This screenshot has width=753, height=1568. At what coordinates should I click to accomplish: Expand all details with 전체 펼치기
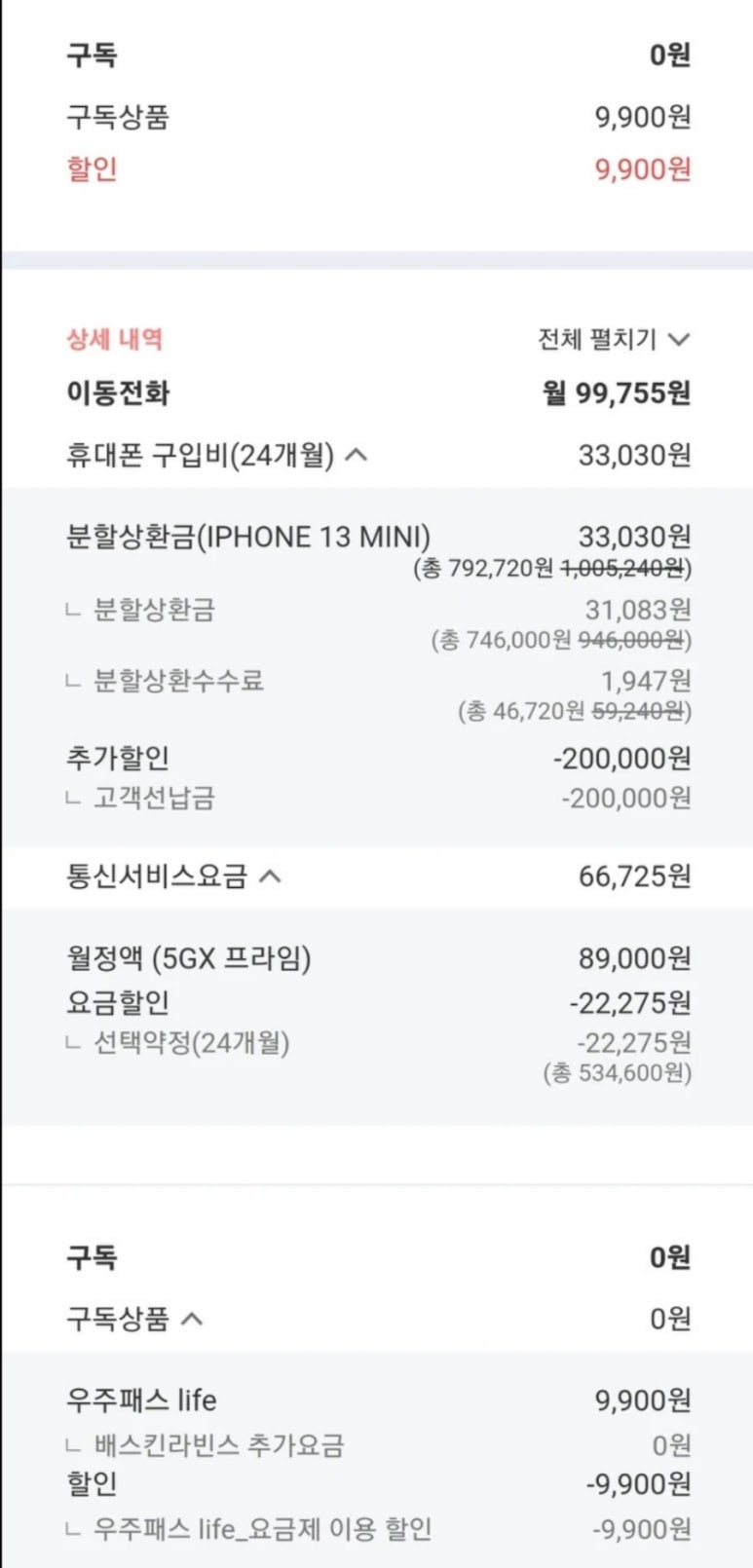[x=614, y=339]
